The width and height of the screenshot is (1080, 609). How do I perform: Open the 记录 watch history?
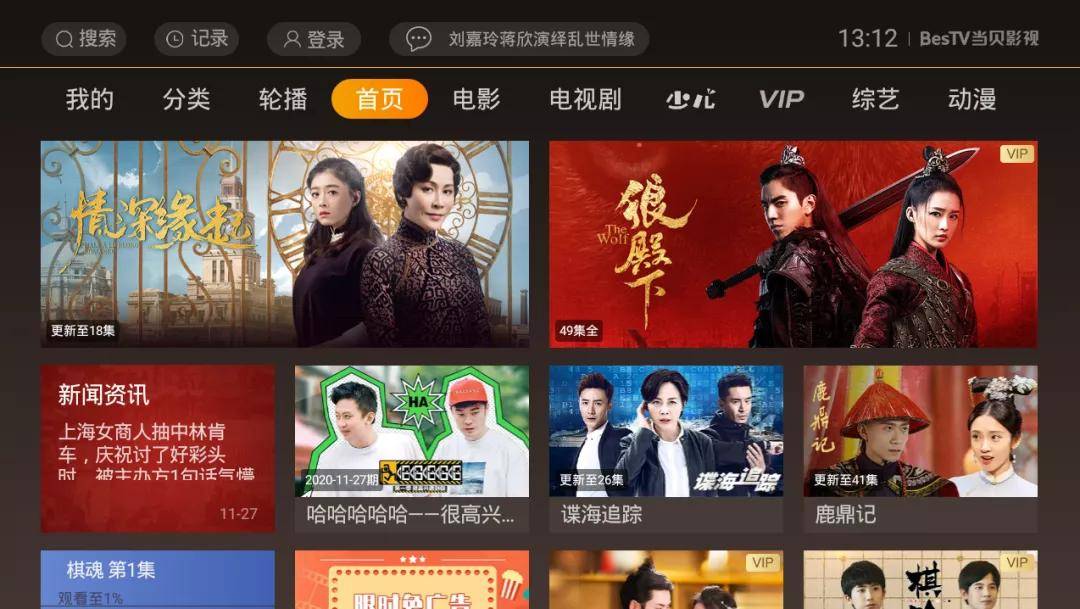[x=196, y=39]
